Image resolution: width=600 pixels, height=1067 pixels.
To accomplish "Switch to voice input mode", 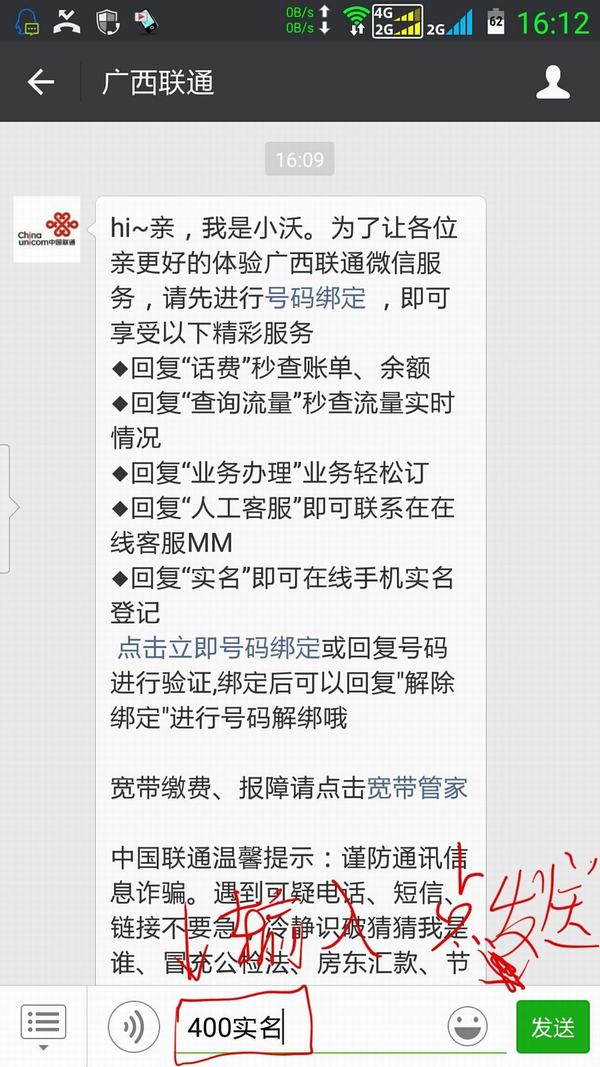I will pyautogui.click(x=133, y=1027).
